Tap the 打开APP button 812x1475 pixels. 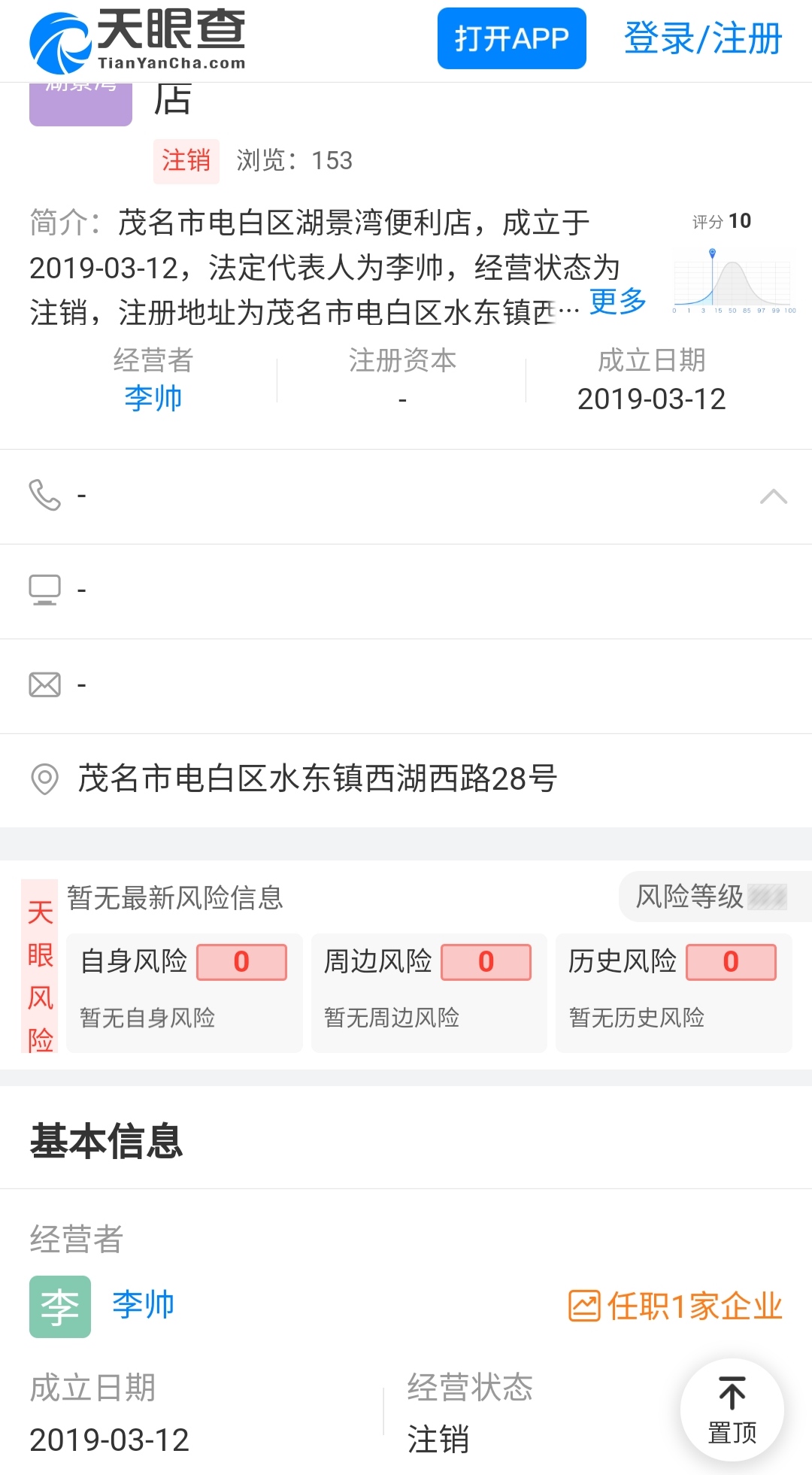point(511,38)
